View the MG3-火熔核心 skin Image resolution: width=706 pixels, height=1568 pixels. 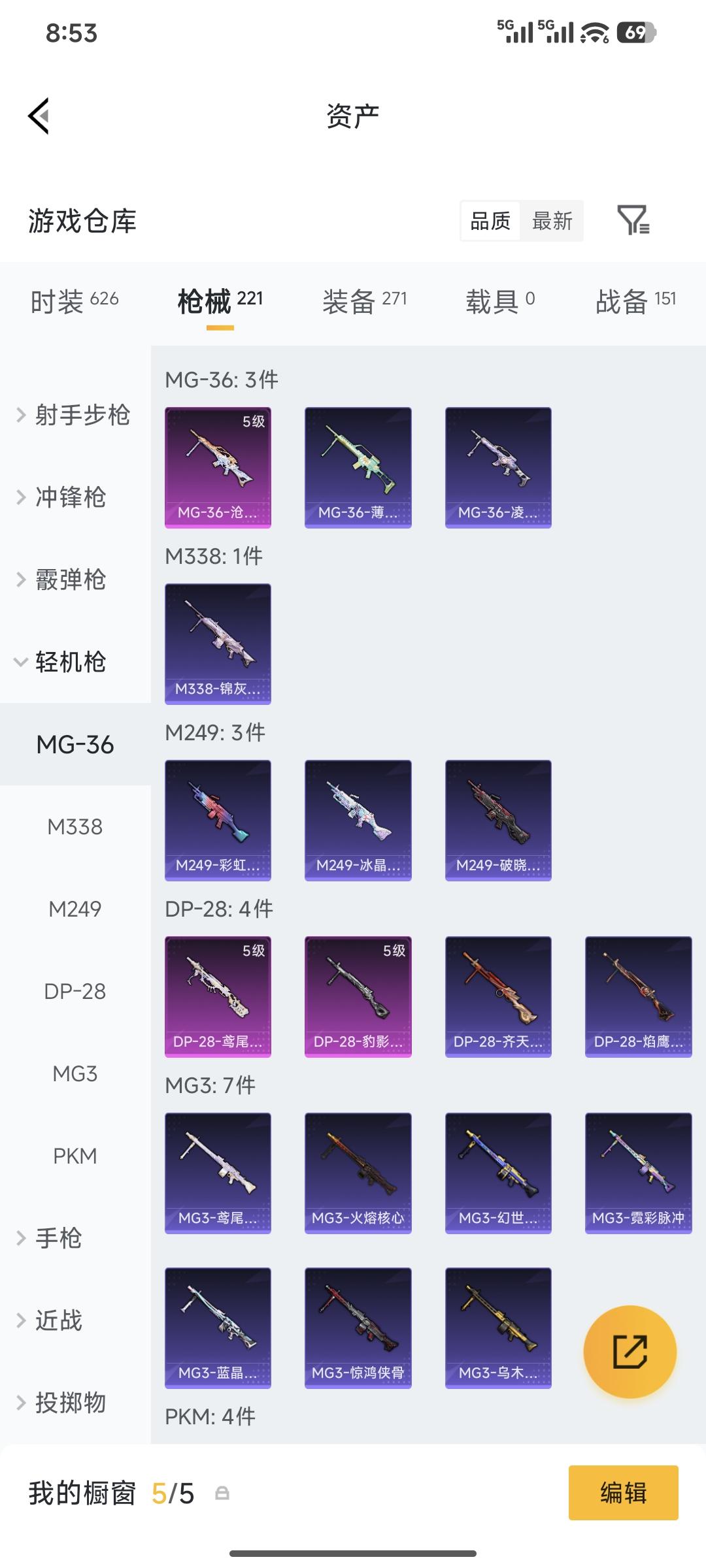click(358, 1173)
